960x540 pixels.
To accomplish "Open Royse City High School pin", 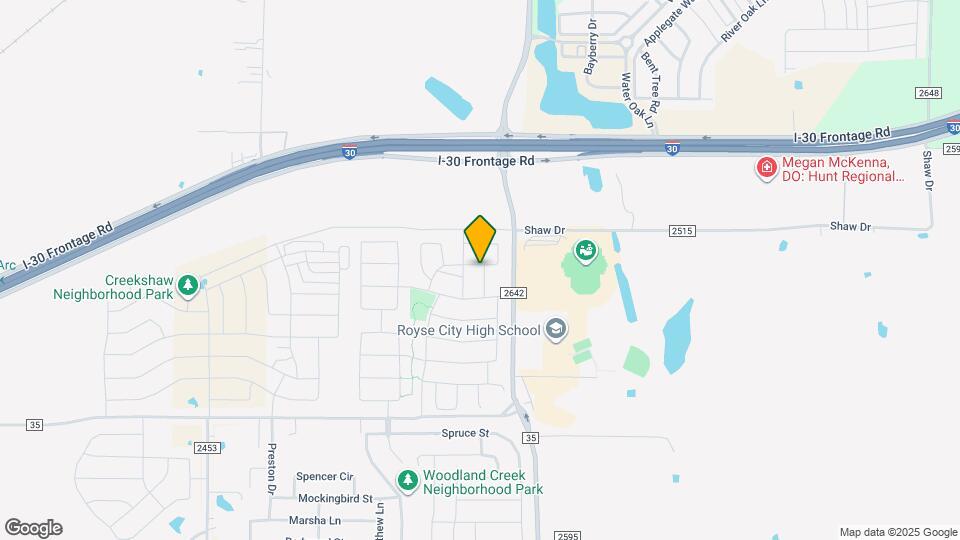I will [555, 329].
